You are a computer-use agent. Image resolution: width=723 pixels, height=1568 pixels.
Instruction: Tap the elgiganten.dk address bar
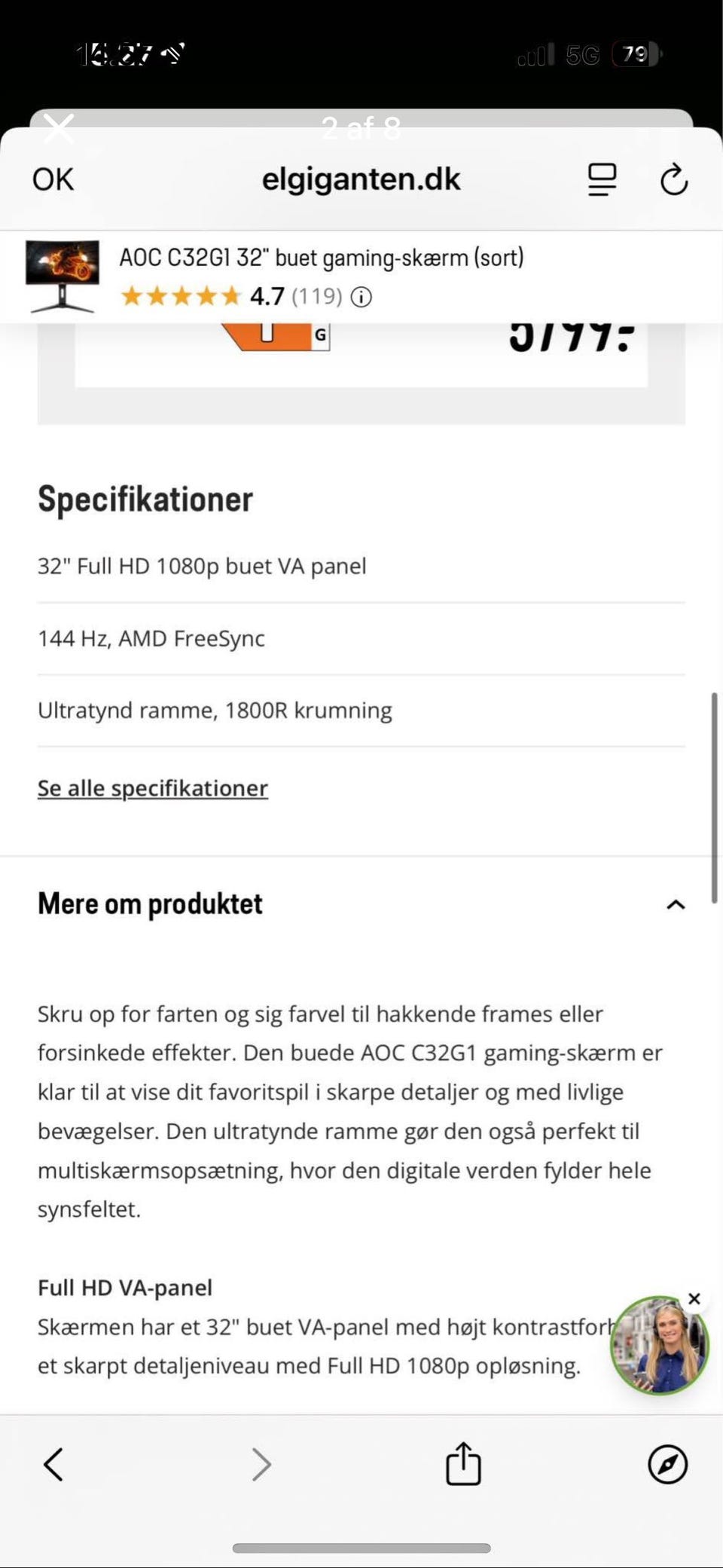coord(361,179)
